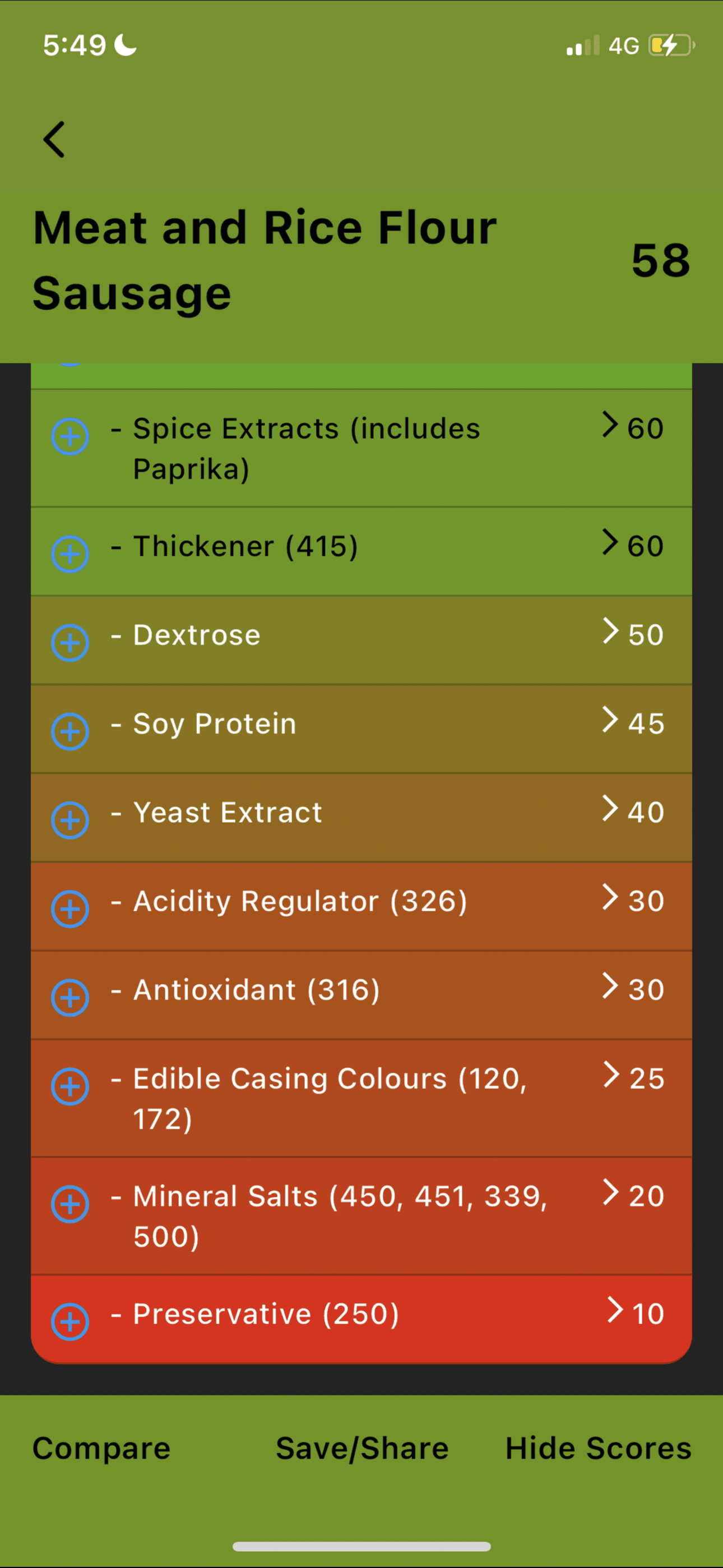This screenshot has height=1568, width=723.
Task: Select Hide Scores
Action: pyautogui.click(x=598, y=1448)
